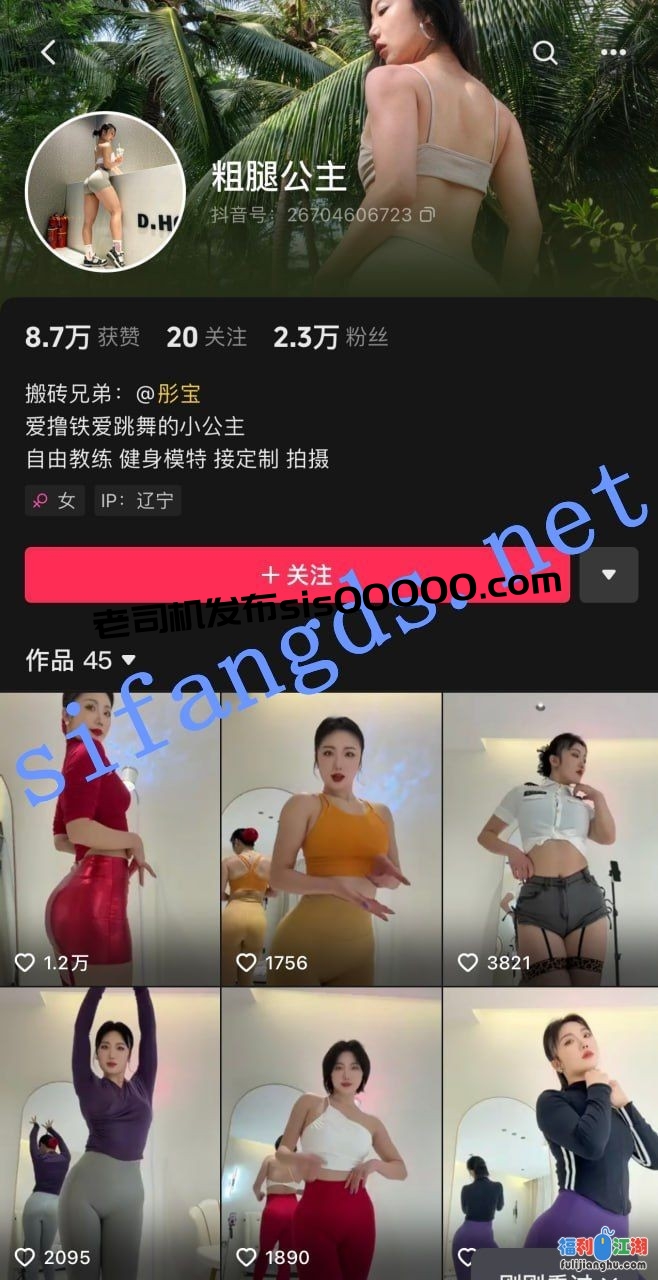Copy the Douyin ID number
Screen dimensions: 658x1280
tap(427, 214)
